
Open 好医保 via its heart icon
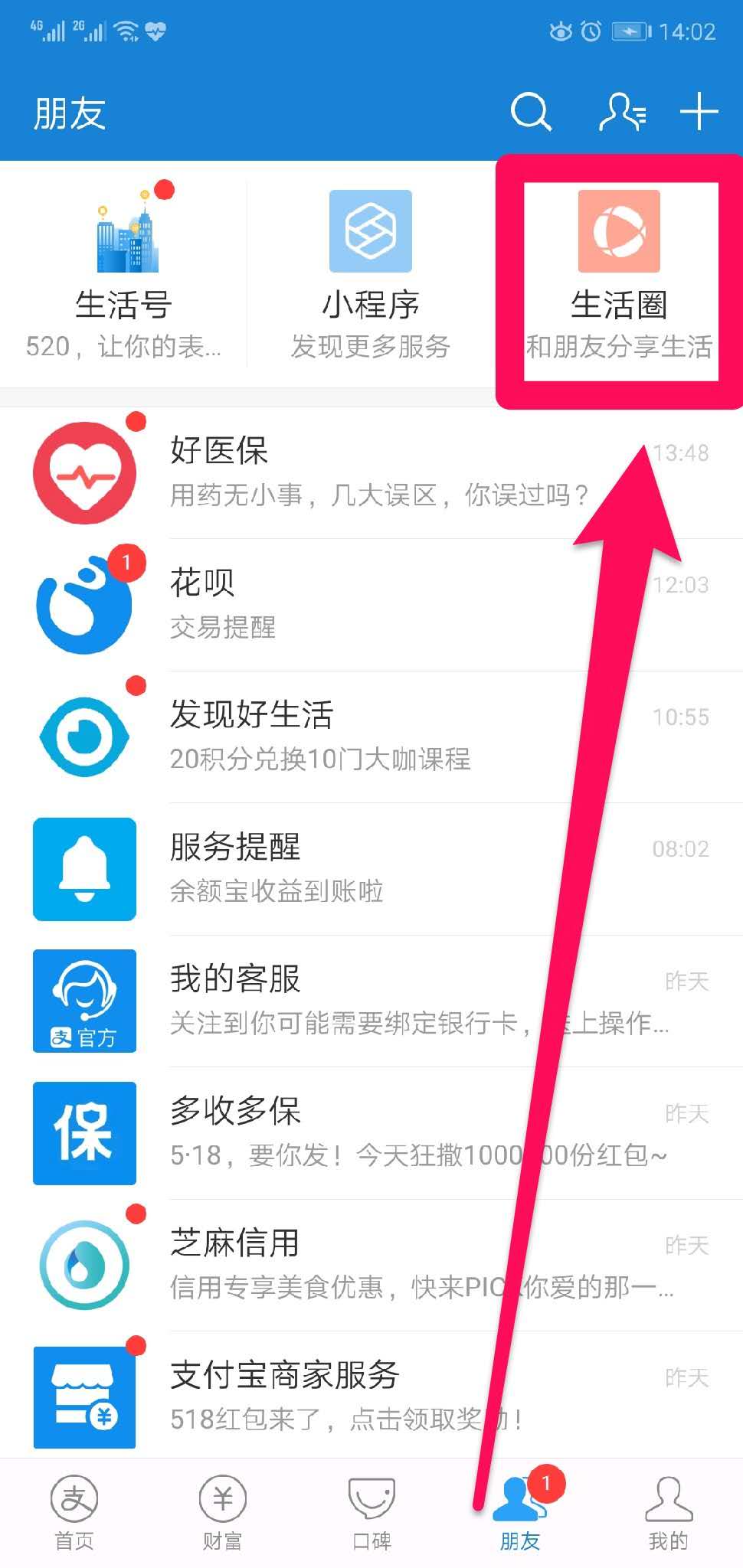(x=84, y=472)
